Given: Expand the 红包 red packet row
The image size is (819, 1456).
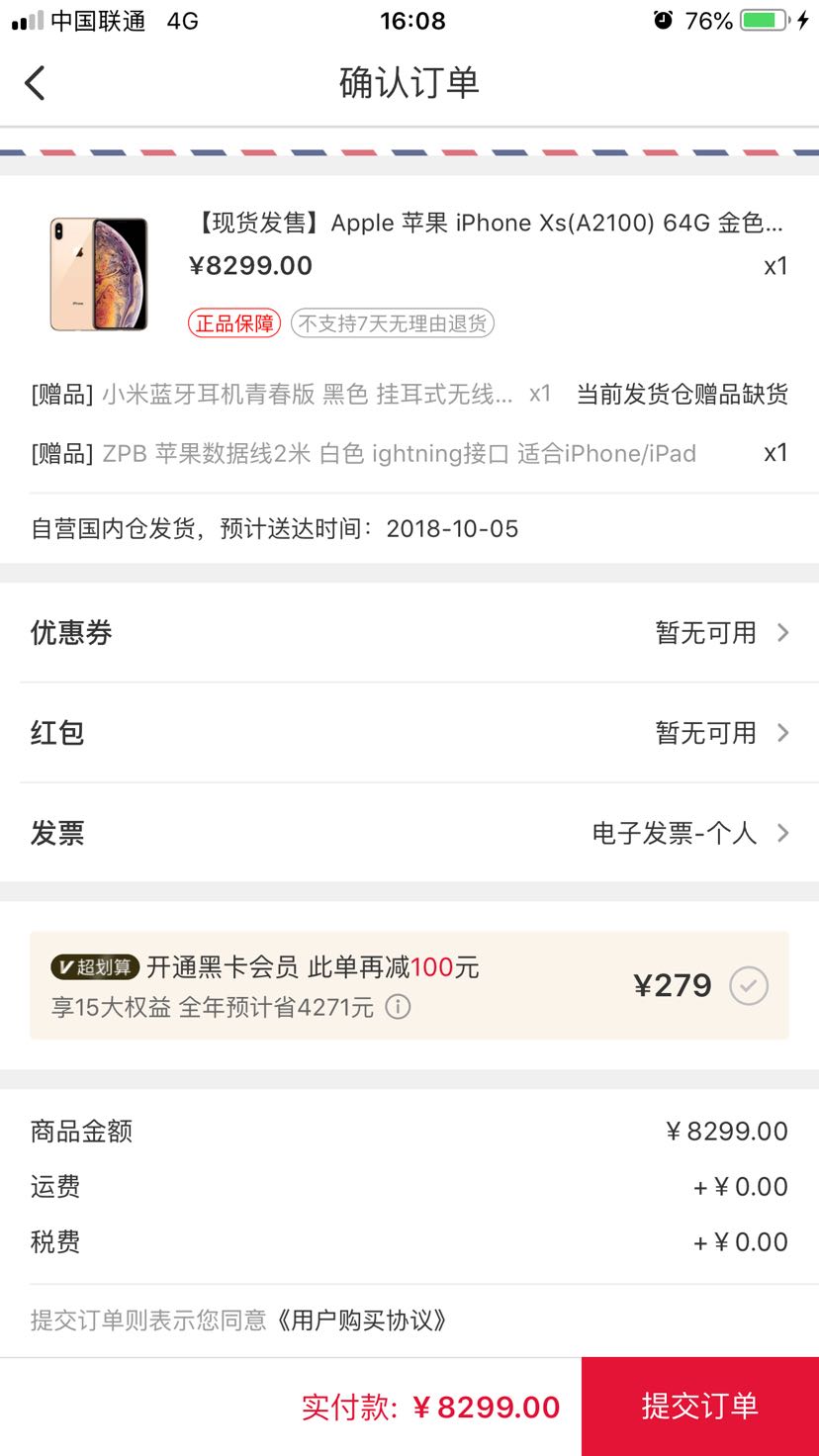Looking at the screenshot, I should (x=409, y=733).
